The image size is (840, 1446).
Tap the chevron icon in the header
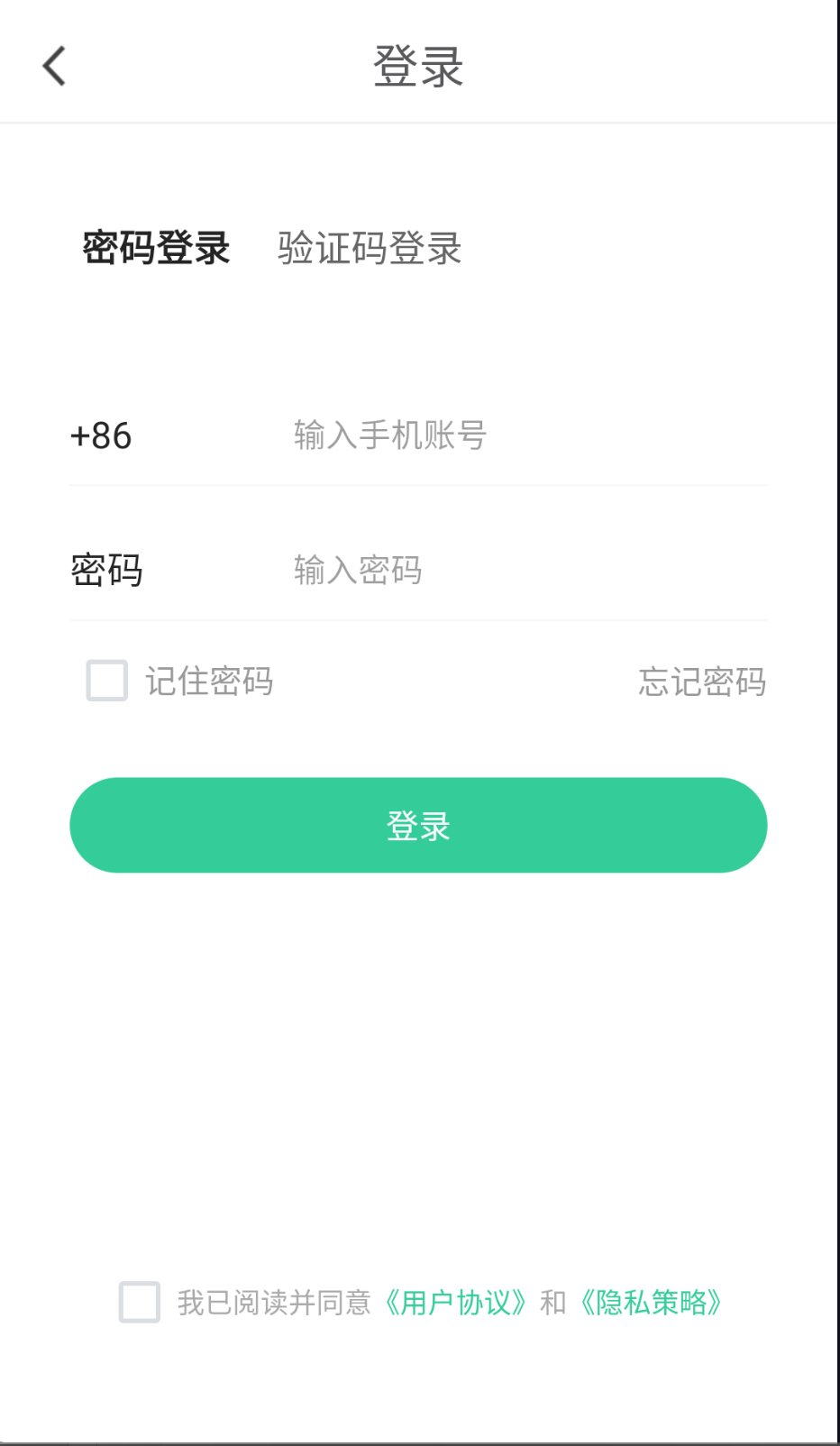[x=51, y=64]
